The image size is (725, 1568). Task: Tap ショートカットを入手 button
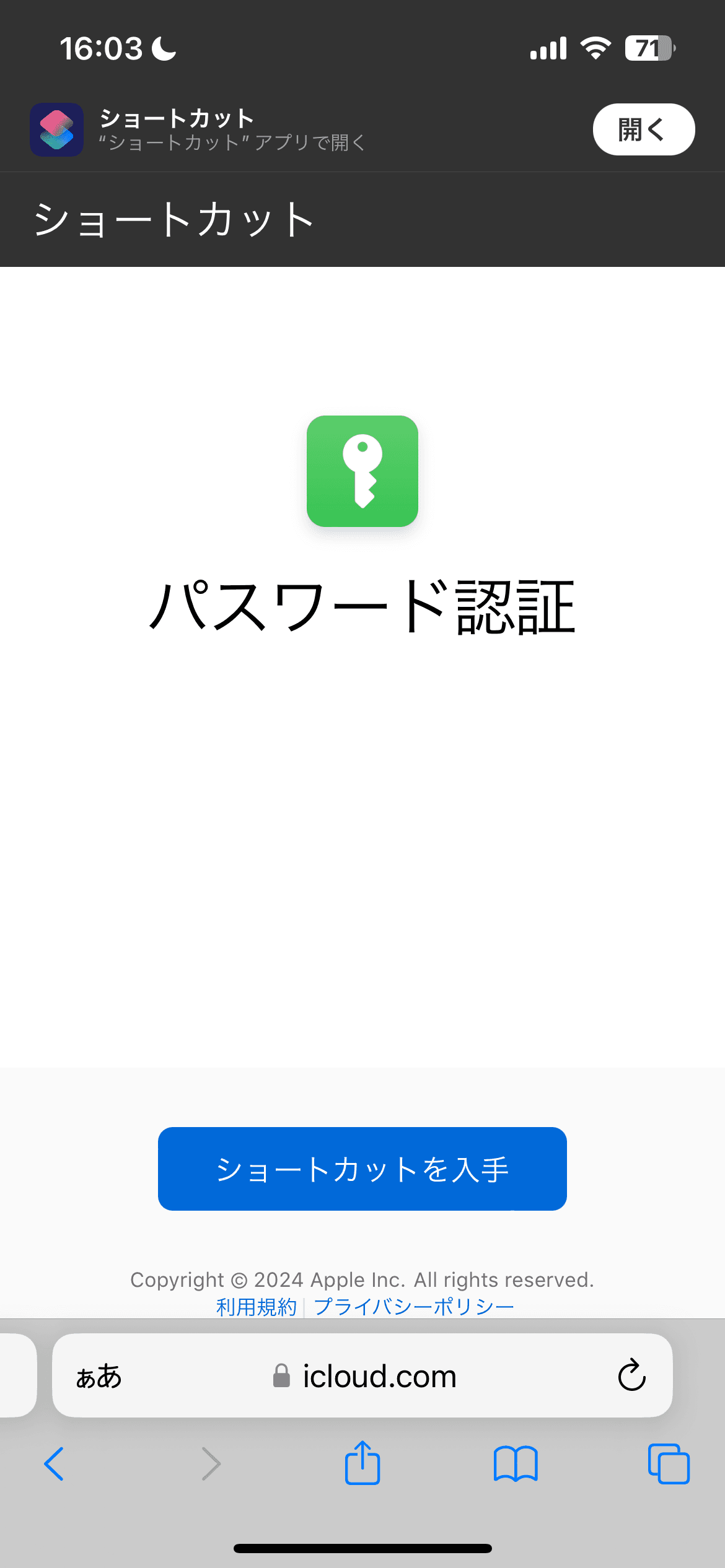pos(362,1169)
